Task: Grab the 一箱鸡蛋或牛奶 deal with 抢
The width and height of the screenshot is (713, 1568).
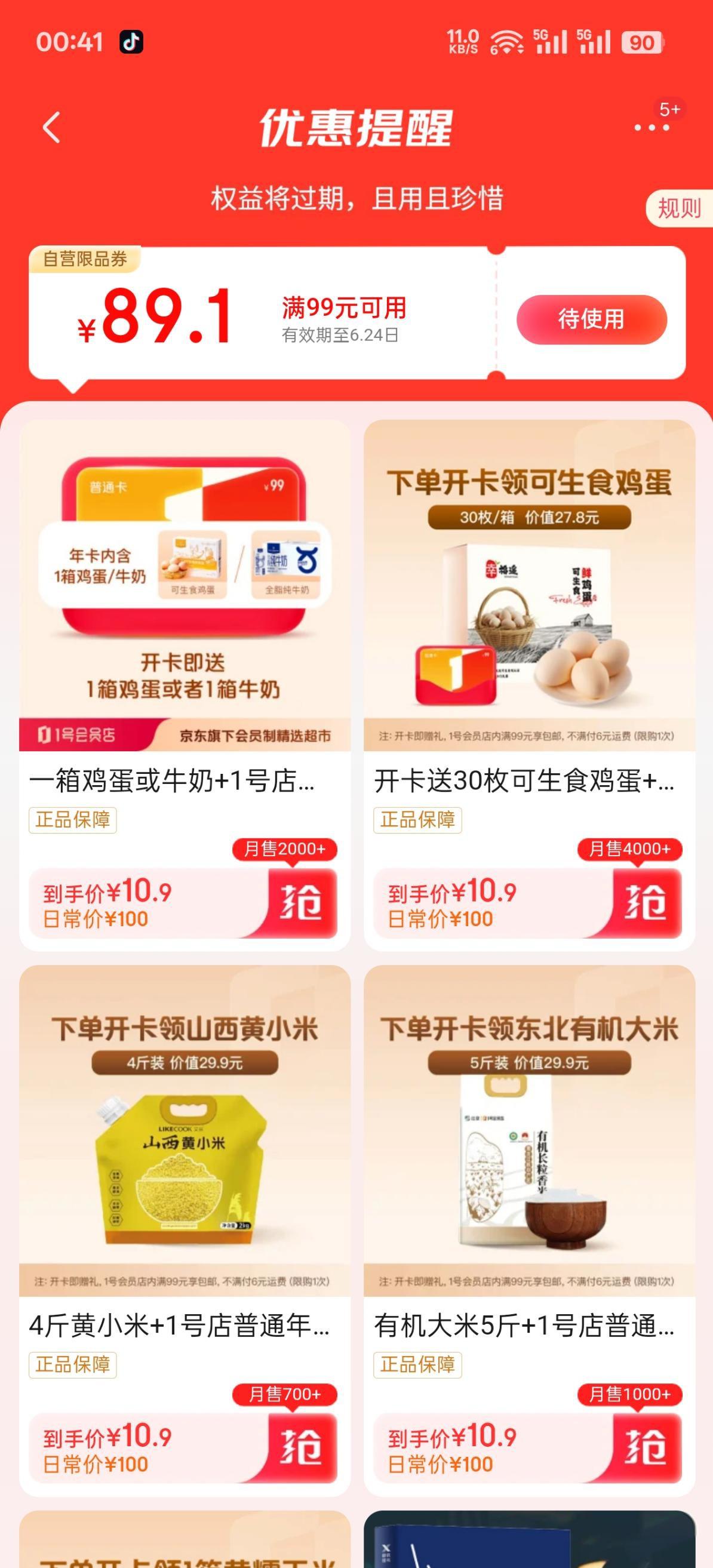Action: 302,902
